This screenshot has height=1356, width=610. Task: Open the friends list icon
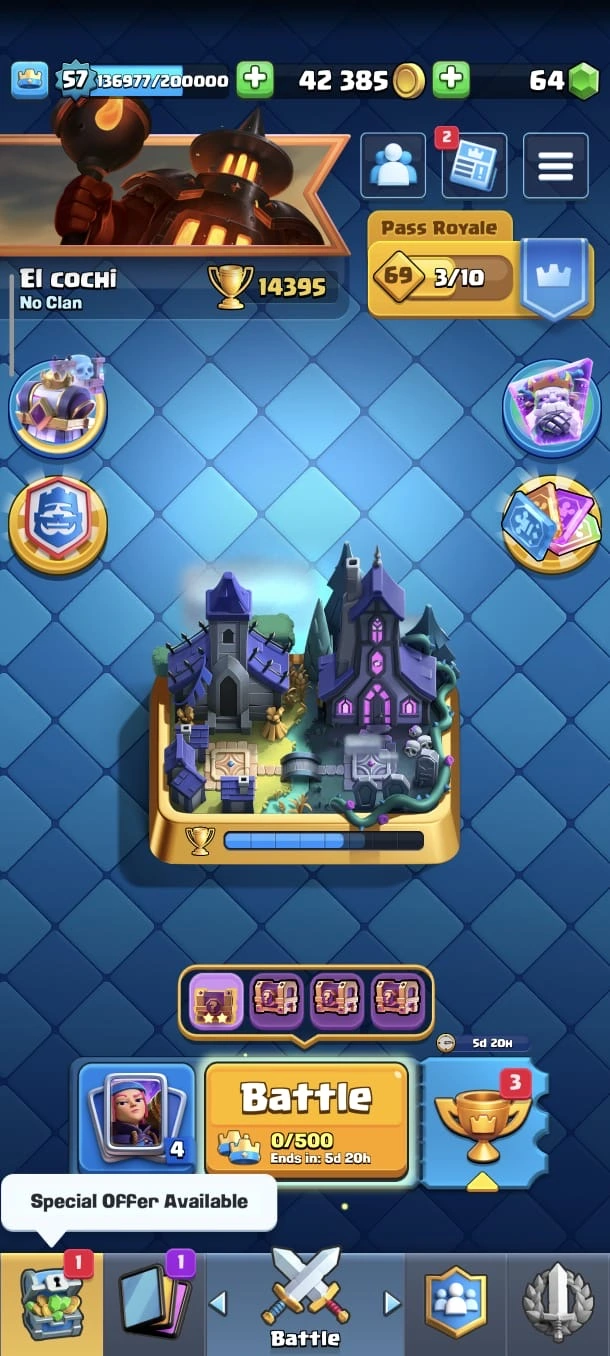(393, 166)
